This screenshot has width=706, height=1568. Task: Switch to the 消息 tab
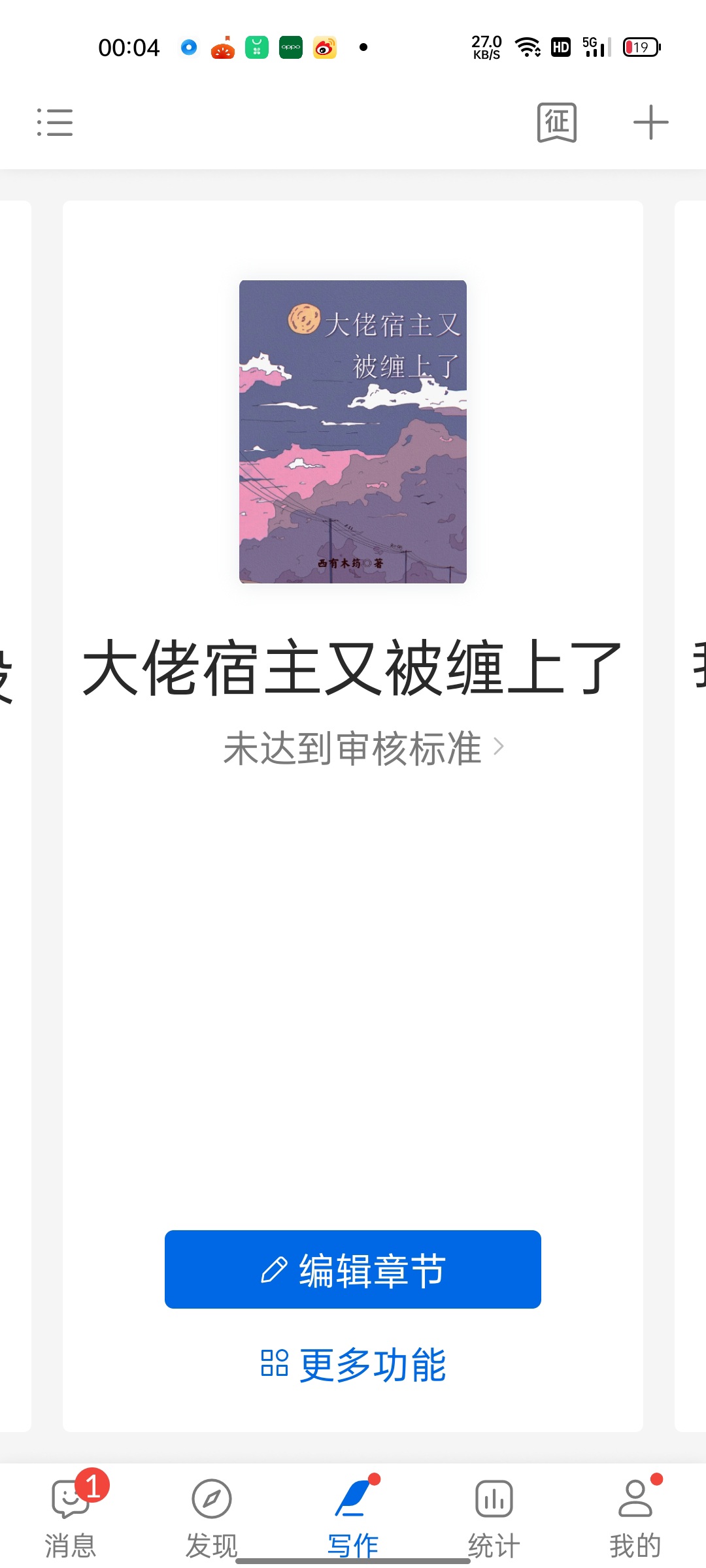(71, 1516)
